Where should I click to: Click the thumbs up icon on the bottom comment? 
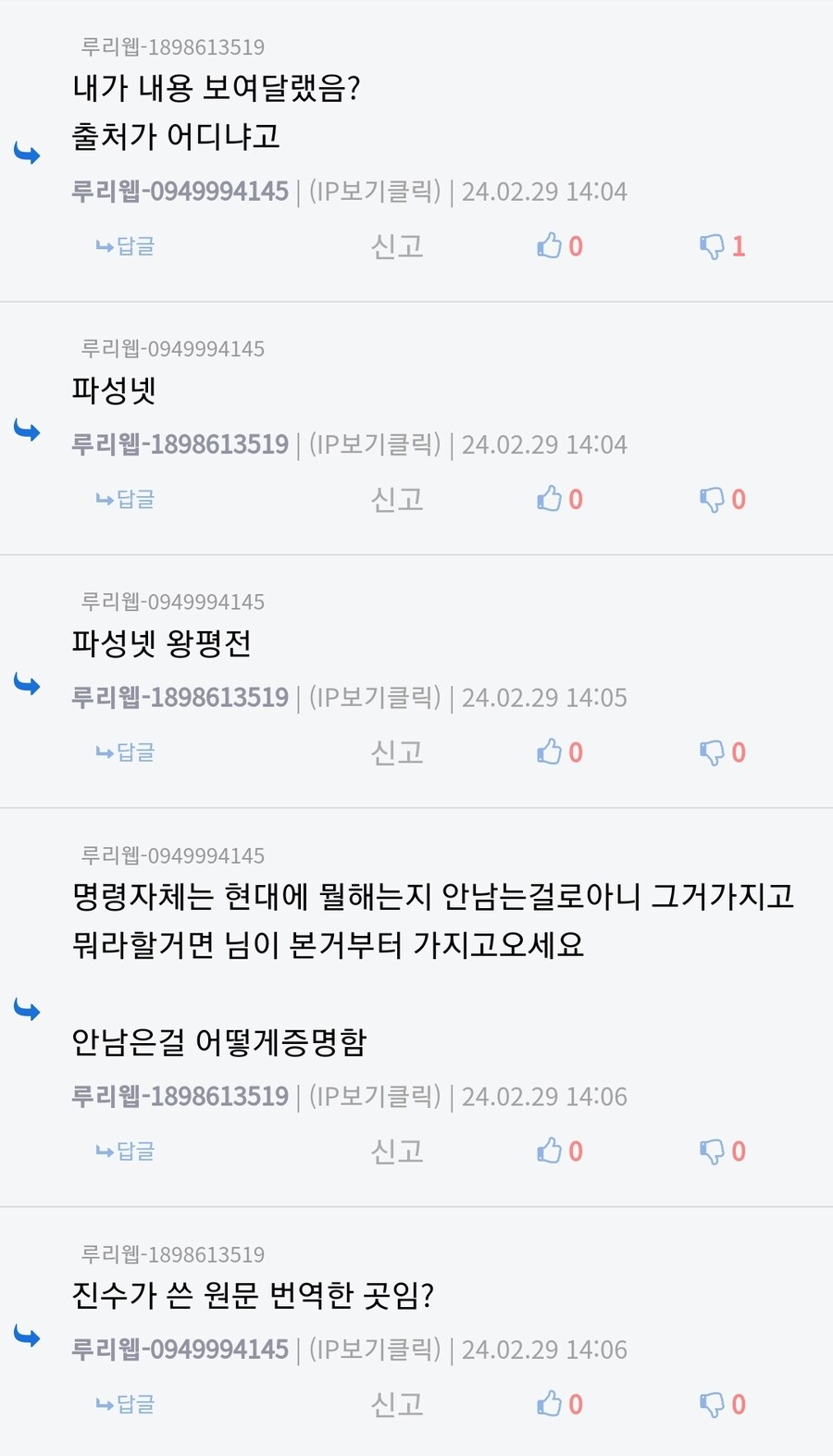(552, 1403)
